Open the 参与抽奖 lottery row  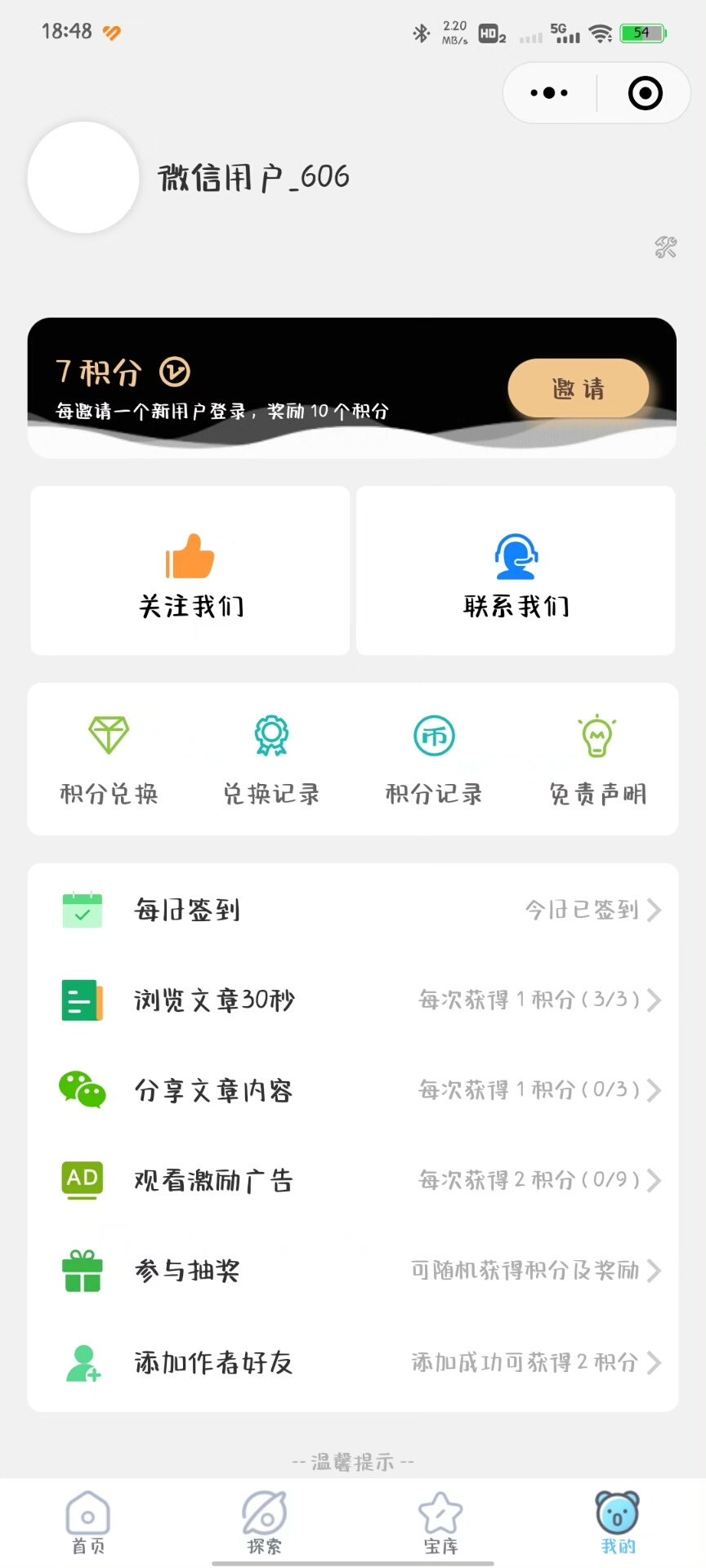pyautogui.click(x=353, y=1271)
